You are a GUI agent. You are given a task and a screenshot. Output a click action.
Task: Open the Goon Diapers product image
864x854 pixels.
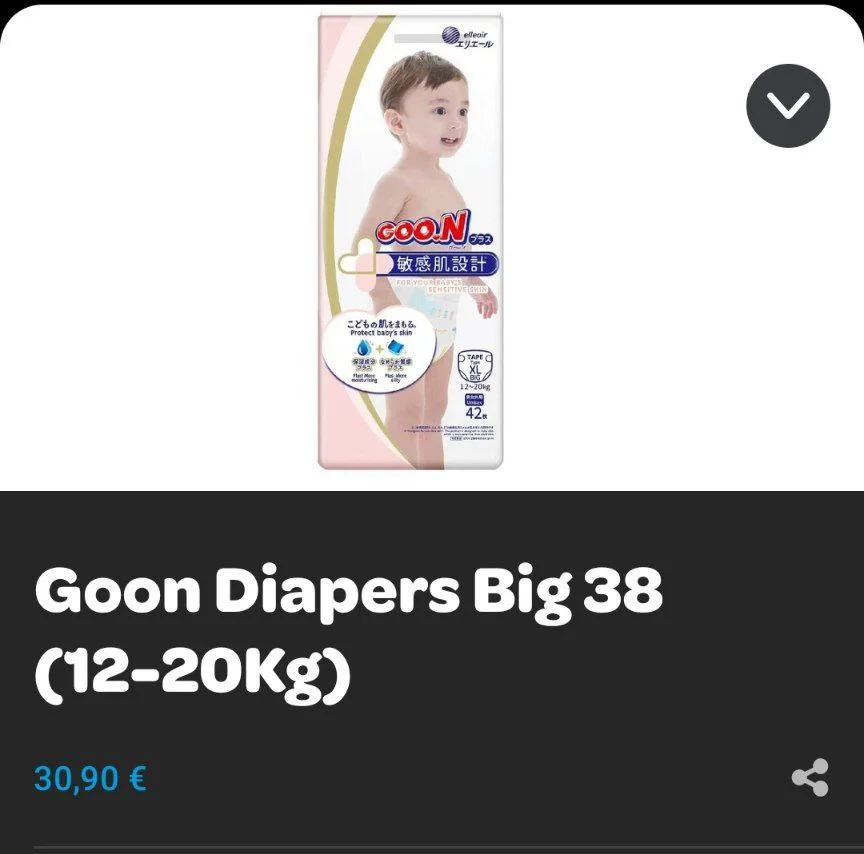pos(411,242)
